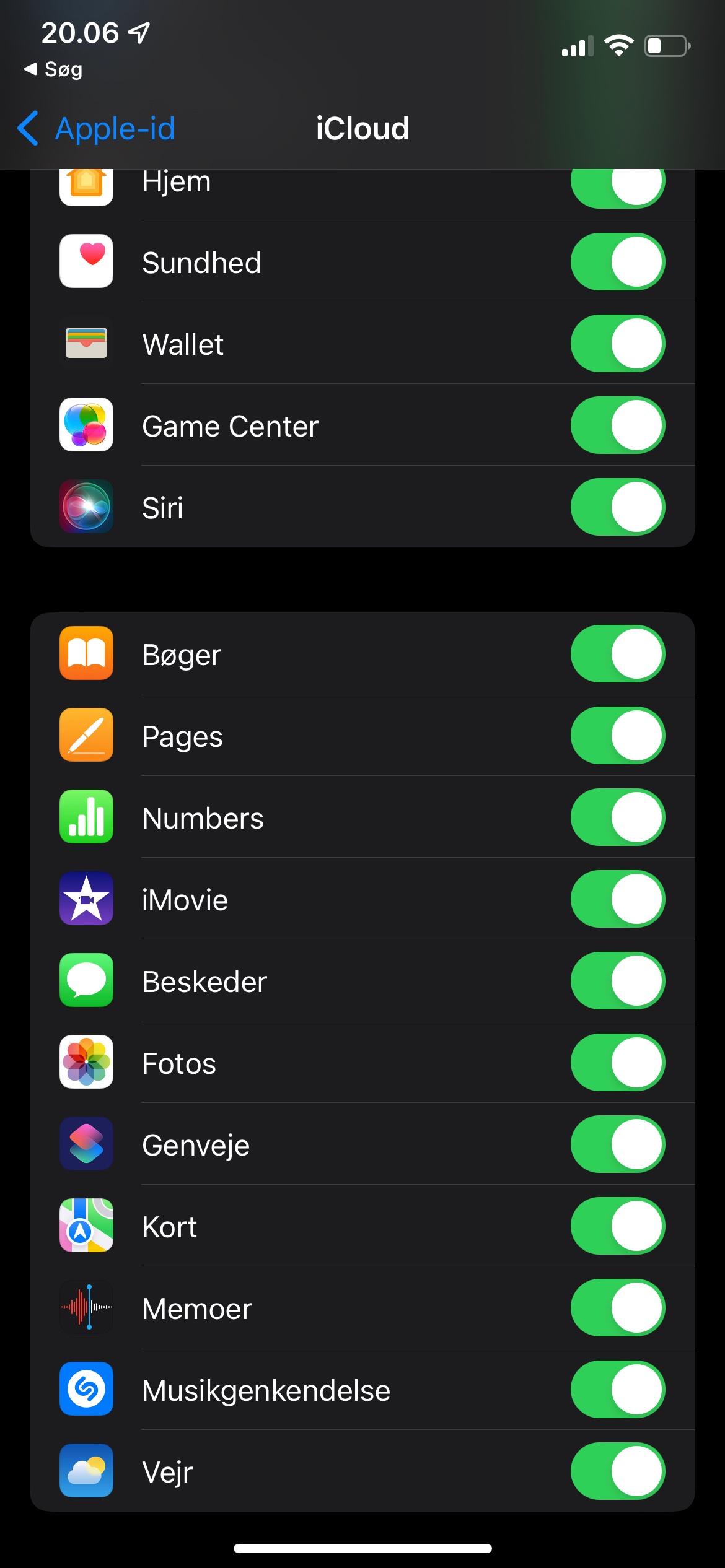Toggle the Fotos switch off
Screen dimensions: 725x1568
click(x=617, y=1063)
